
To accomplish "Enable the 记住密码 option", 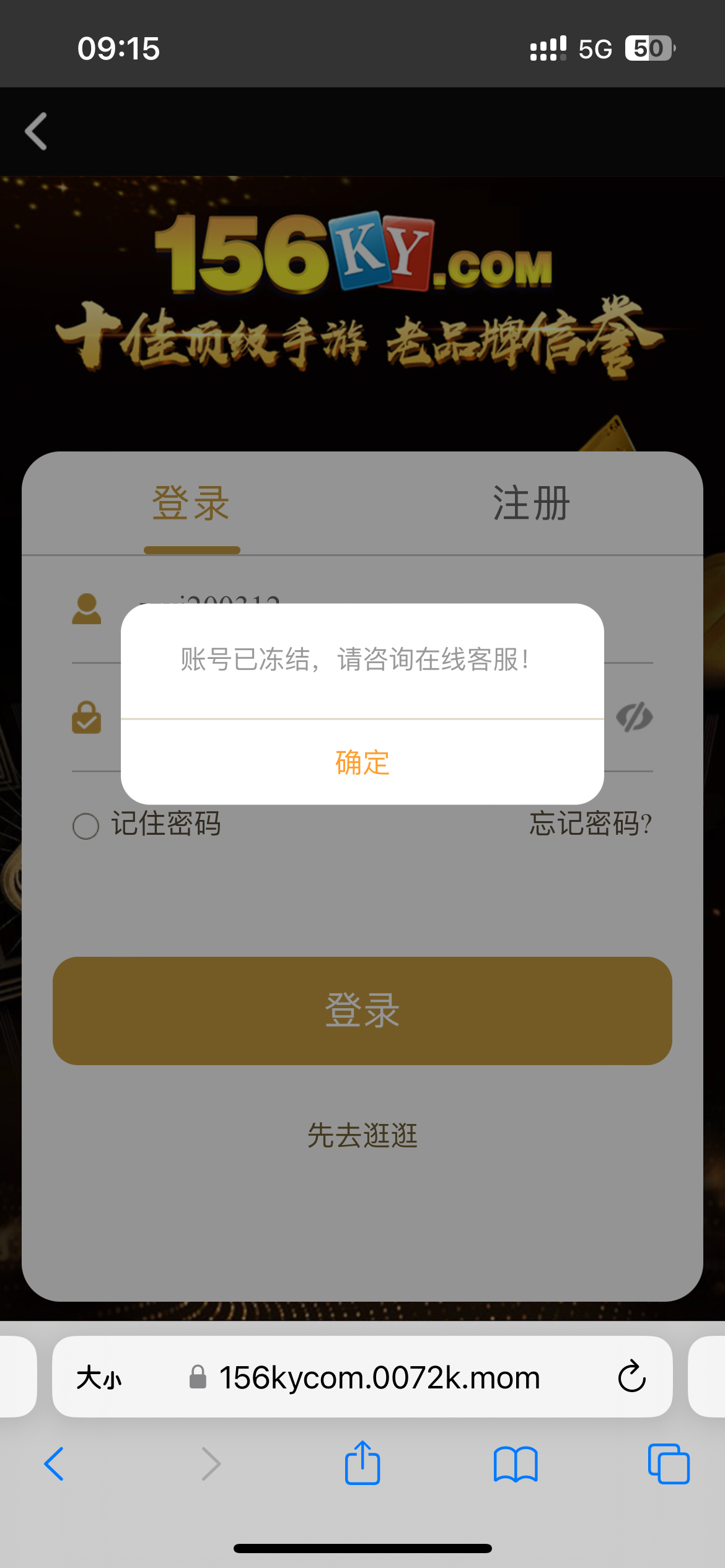I will click(86, 825).
